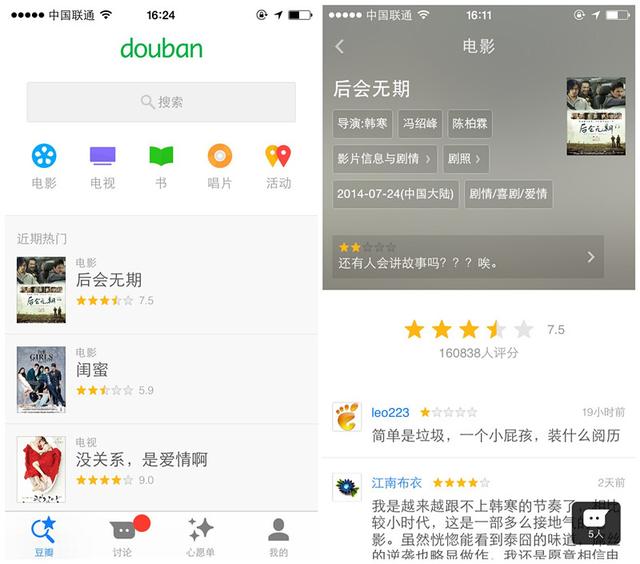
Task: Tap the 冯绍峰 cast chip
Action: coord(420,124)
